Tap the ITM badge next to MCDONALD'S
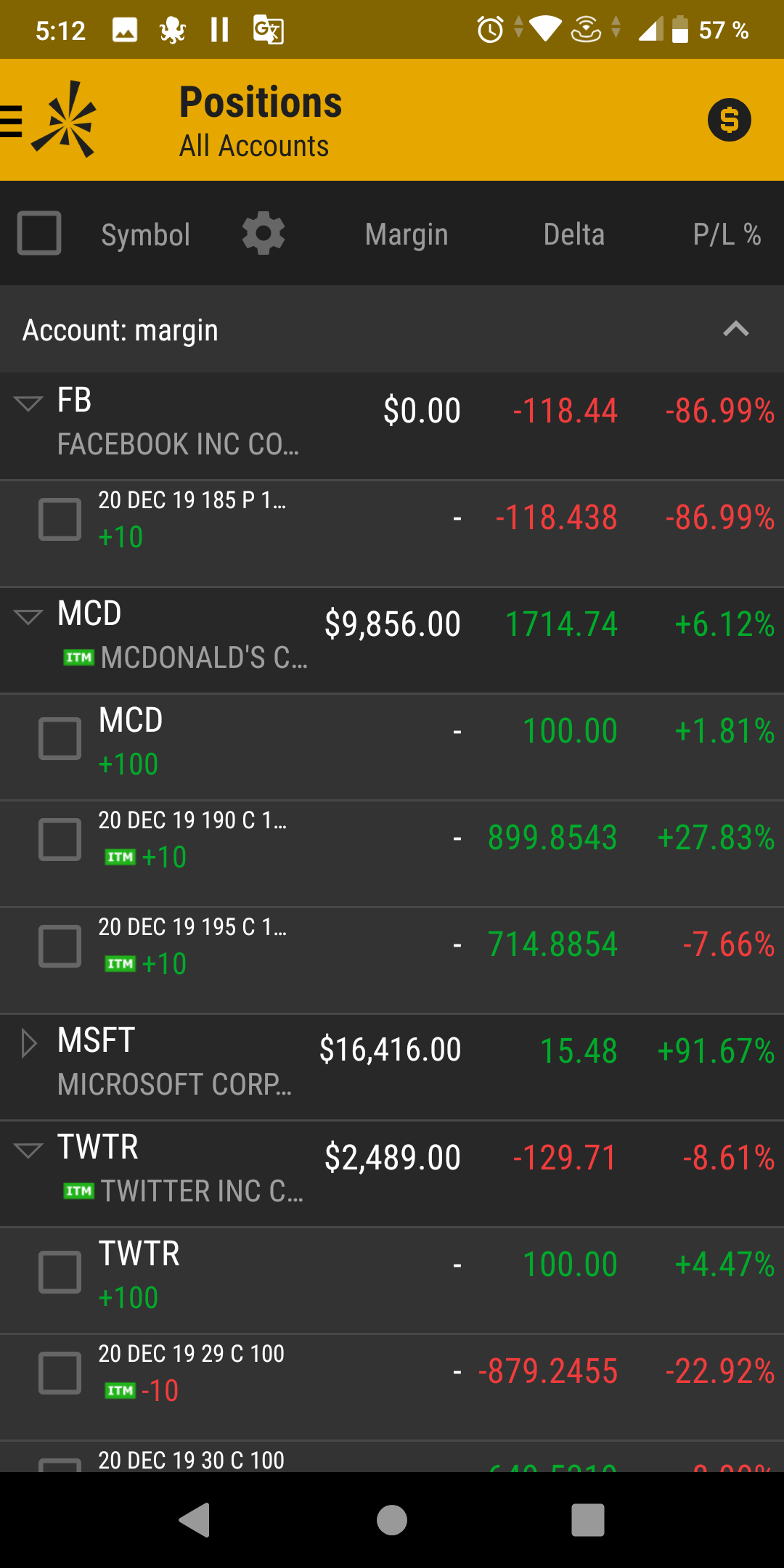Viewport: 784px width, 1568px height. [78, 658]
